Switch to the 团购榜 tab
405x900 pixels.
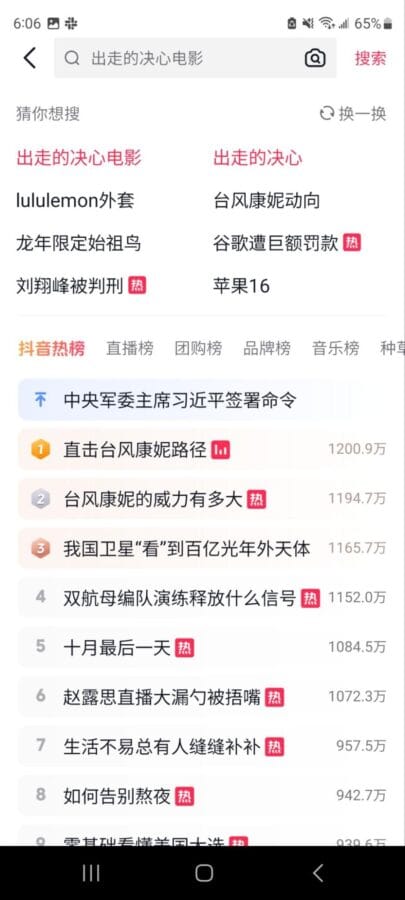[198, 348]
